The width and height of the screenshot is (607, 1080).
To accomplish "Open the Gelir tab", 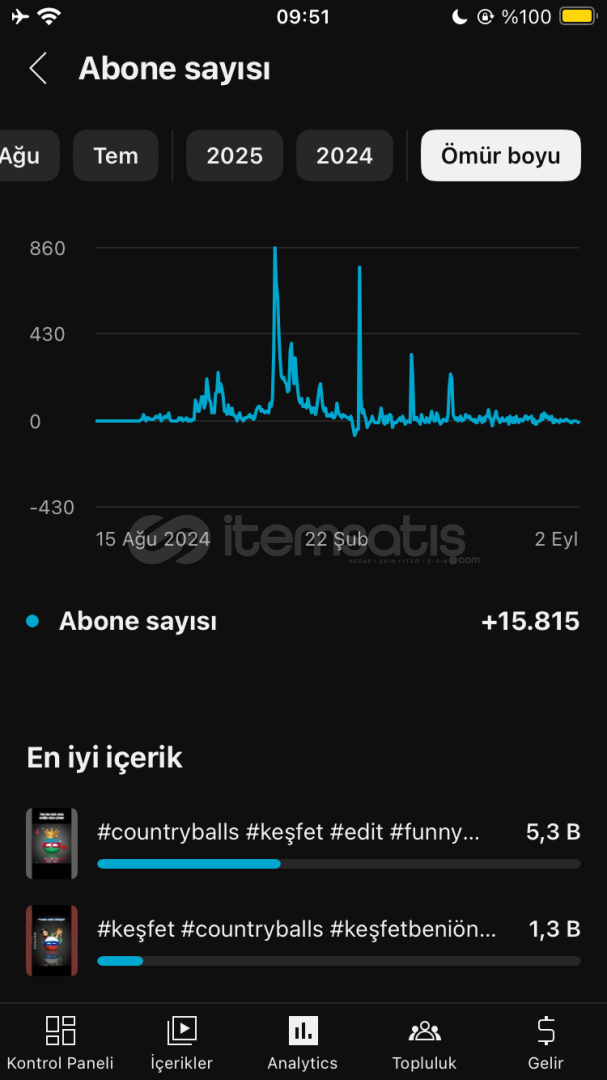I will [546, 1042].
